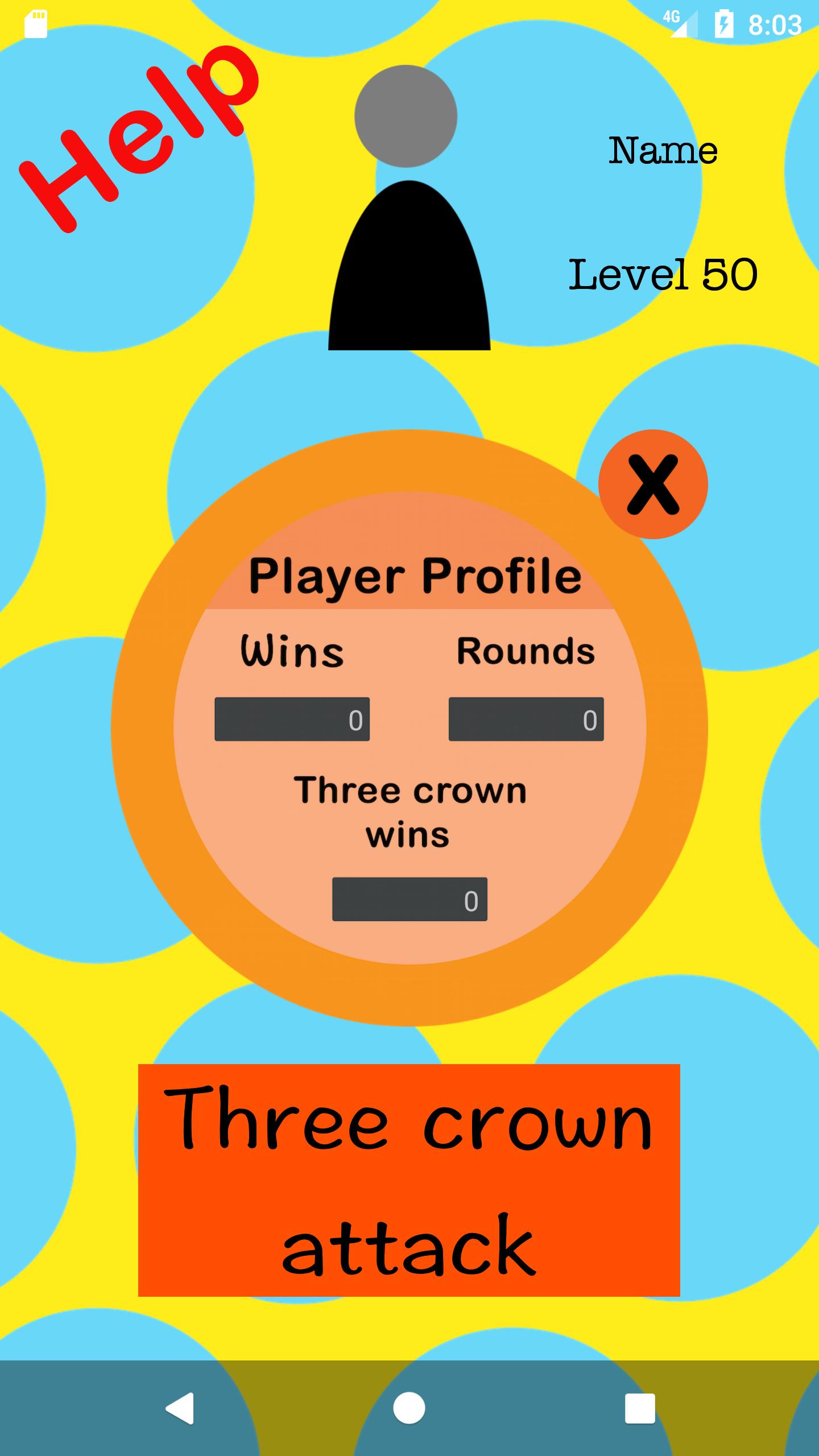Go back using the system back button
819x1456 pixels.
[180, 1408]
